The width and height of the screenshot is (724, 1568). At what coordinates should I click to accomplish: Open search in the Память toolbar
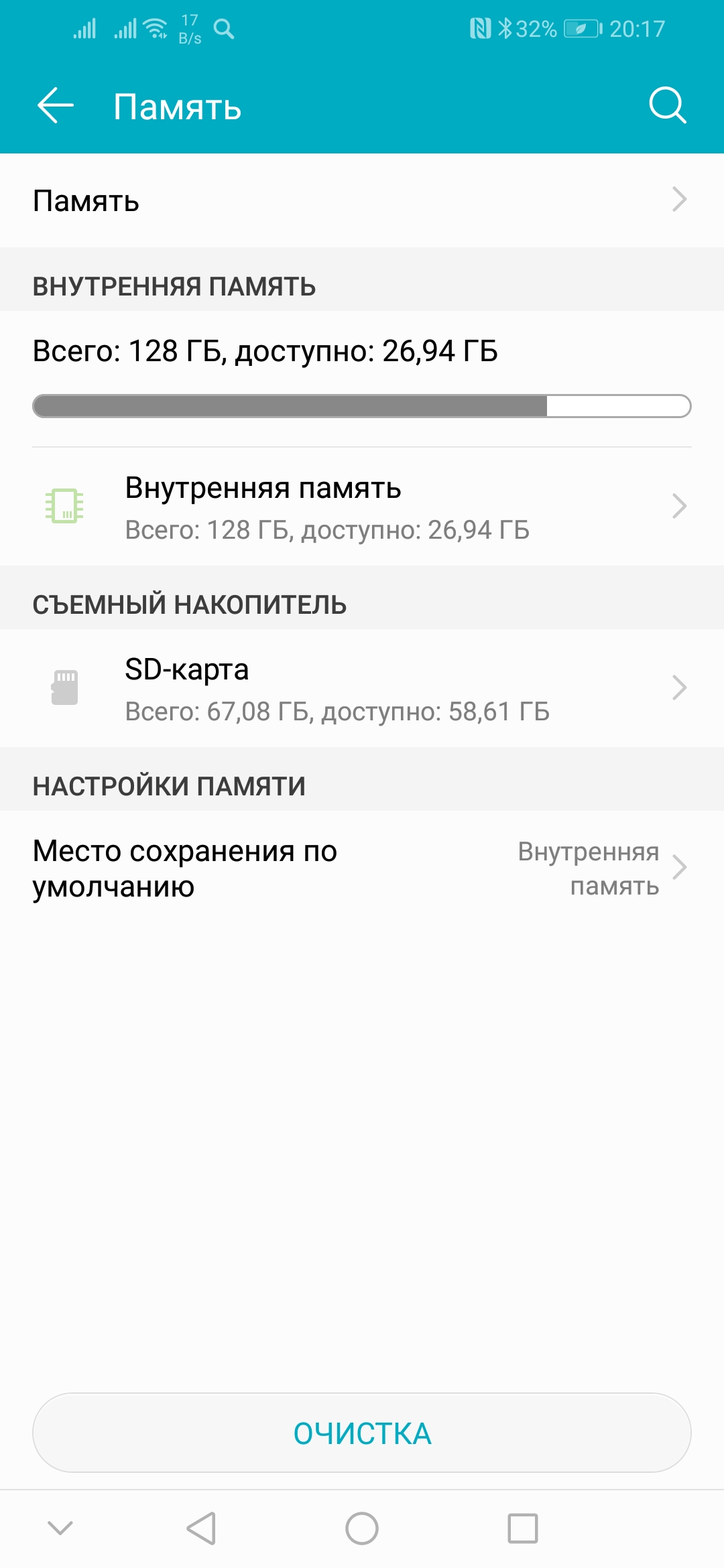668,105
